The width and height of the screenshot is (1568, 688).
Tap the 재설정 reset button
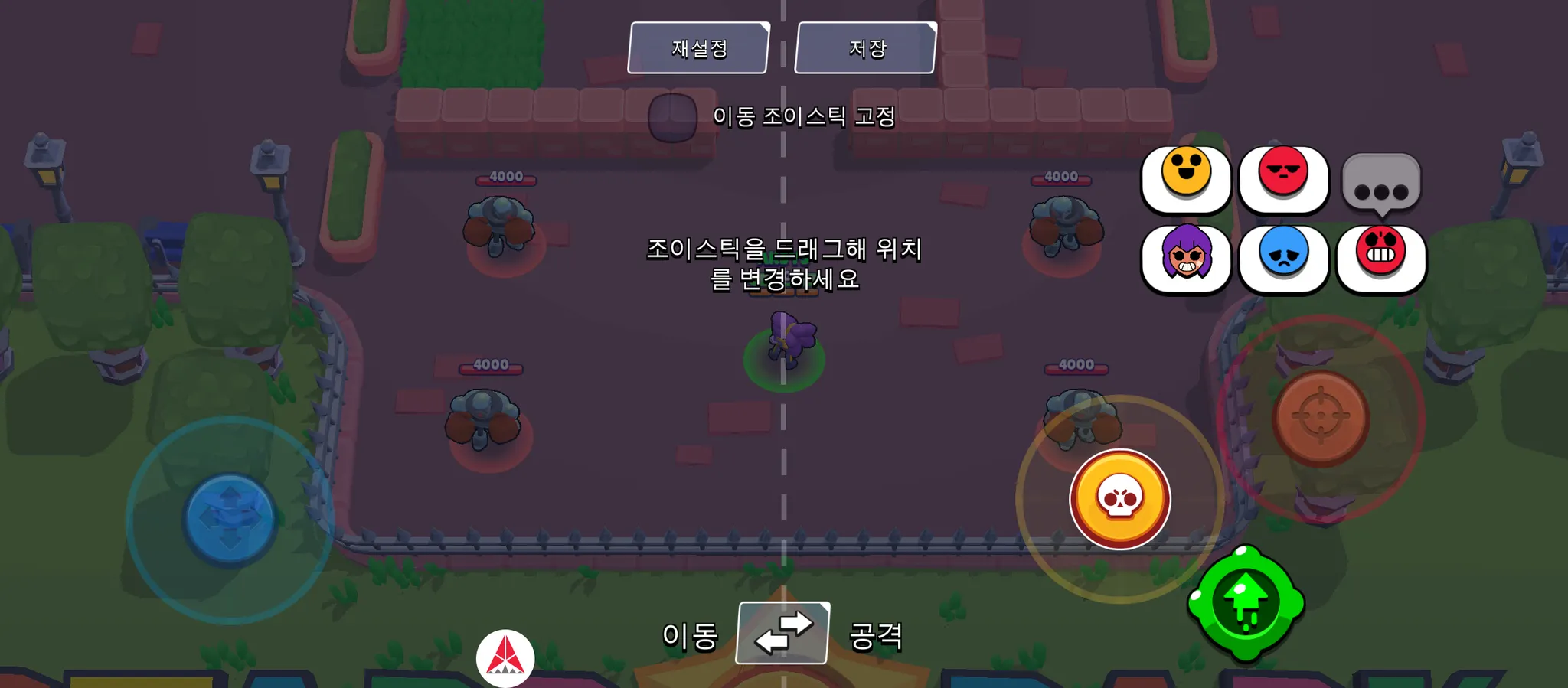(698, 48)
